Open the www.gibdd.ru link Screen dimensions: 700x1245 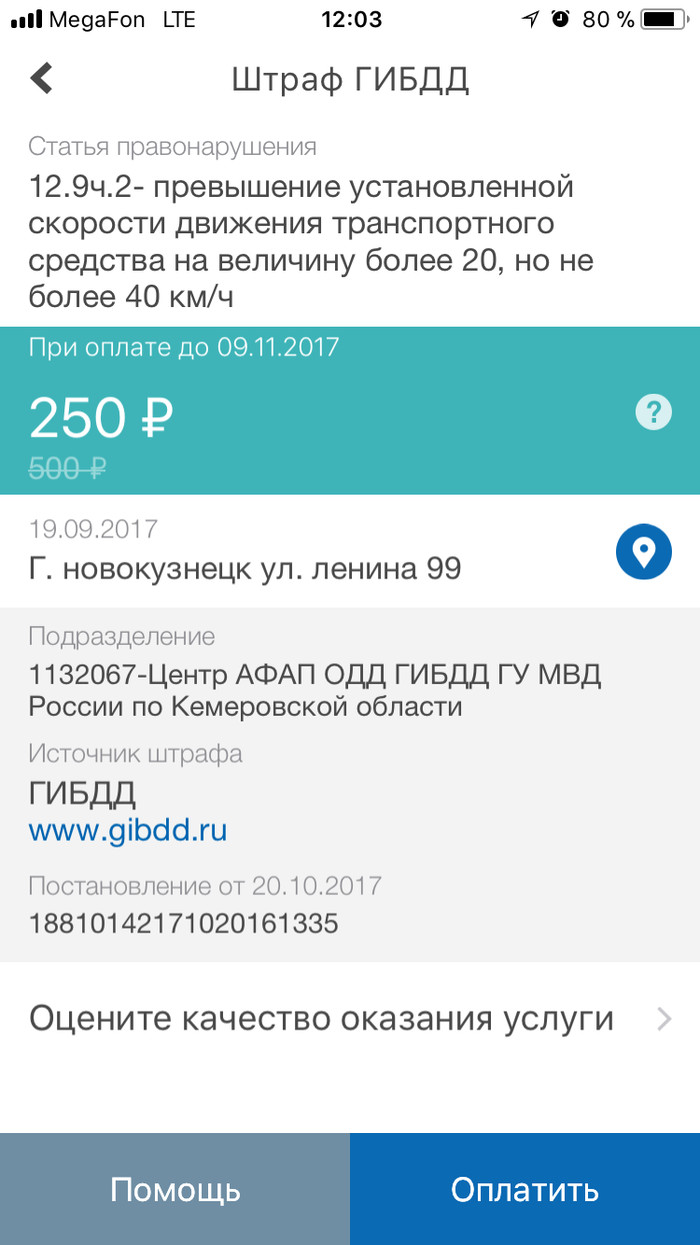128,830
